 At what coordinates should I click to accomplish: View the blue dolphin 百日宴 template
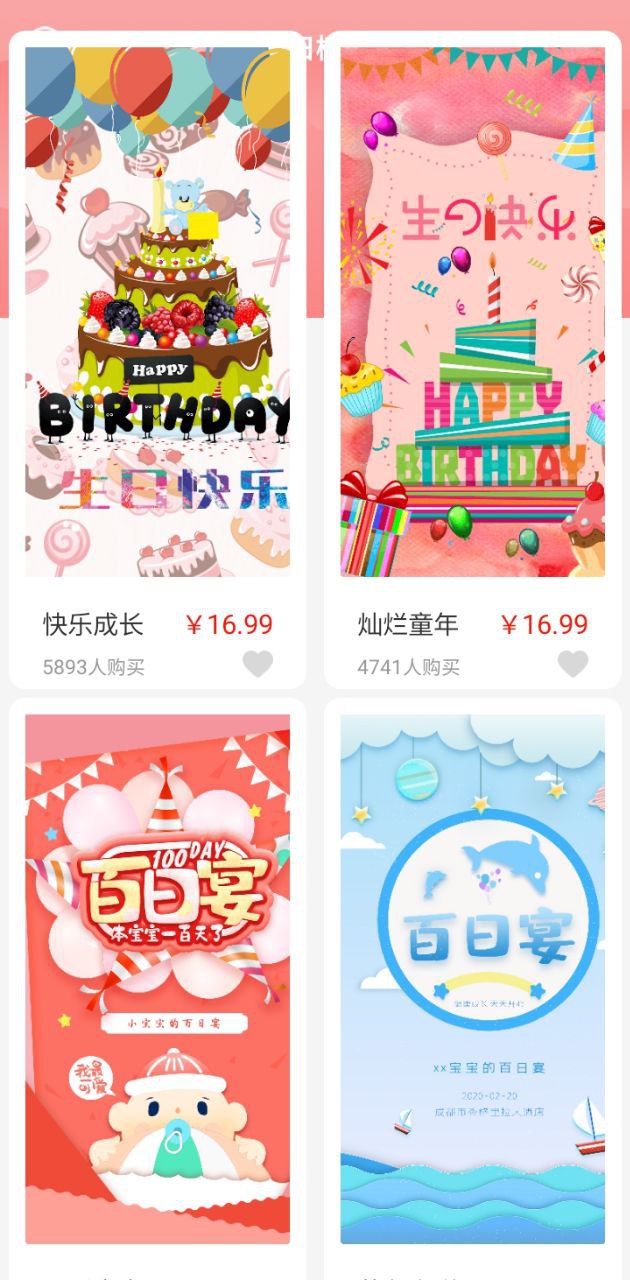(472, 978)
